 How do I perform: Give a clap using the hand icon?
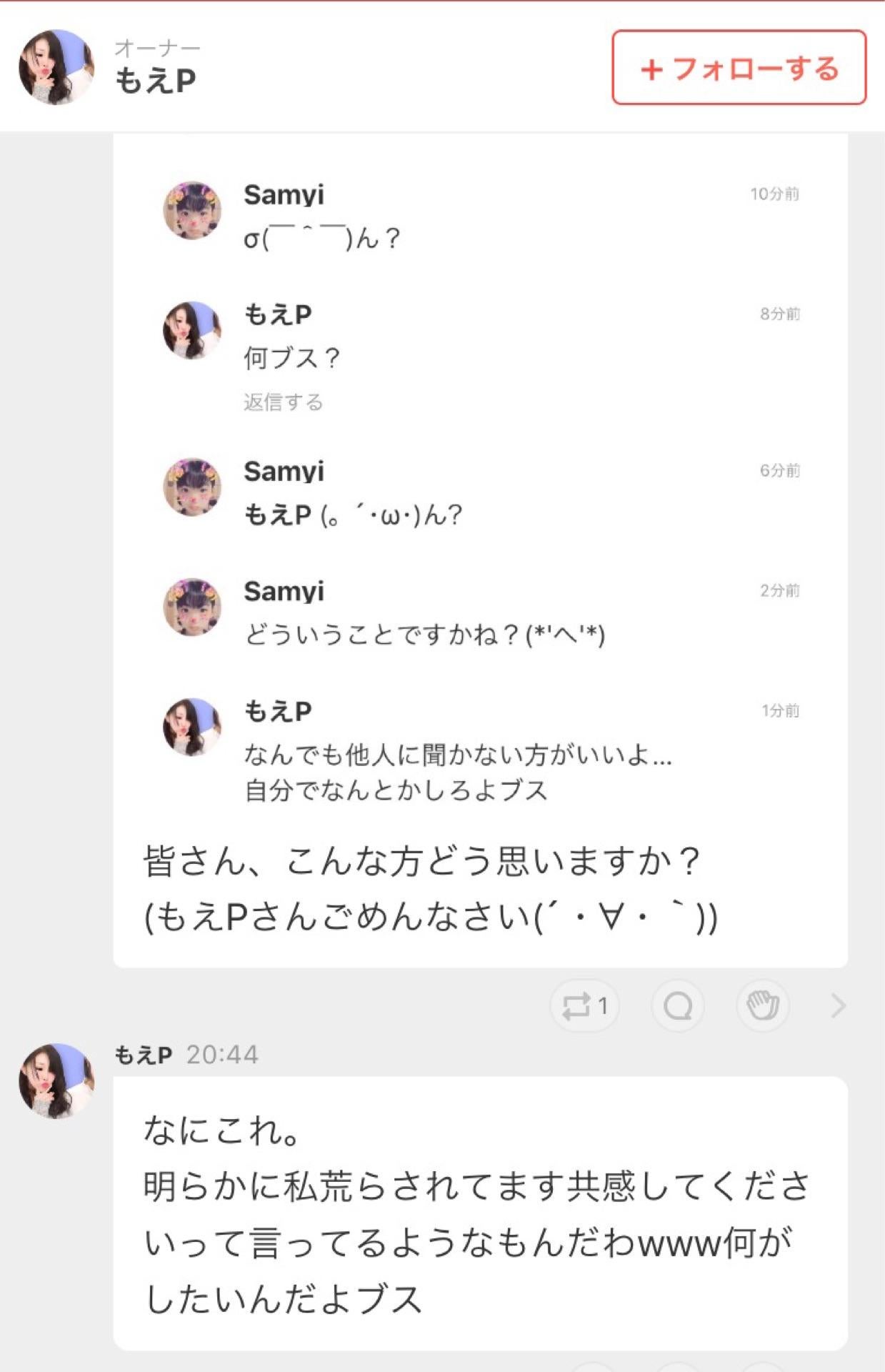tap(761, 1006)
